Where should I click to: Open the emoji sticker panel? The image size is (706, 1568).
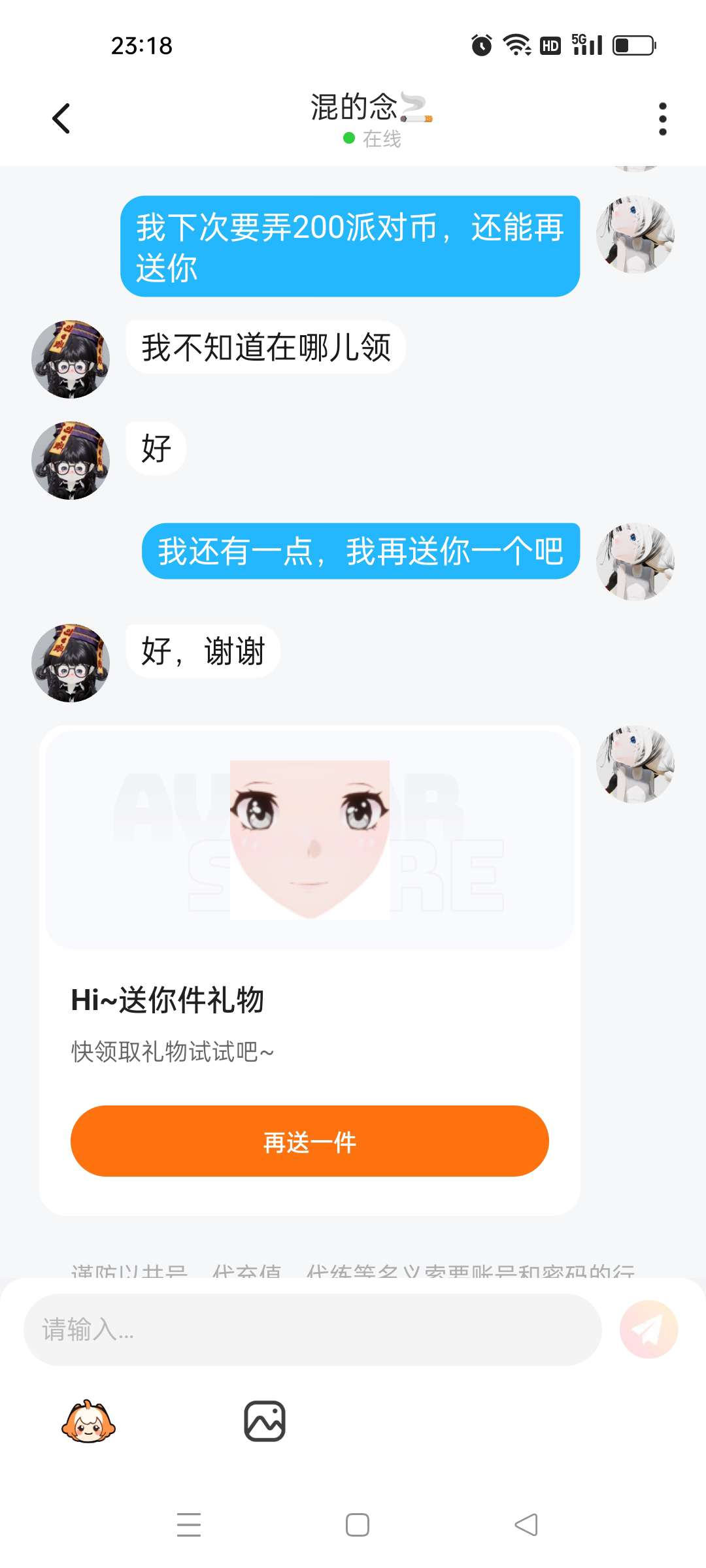point(88,1421)
